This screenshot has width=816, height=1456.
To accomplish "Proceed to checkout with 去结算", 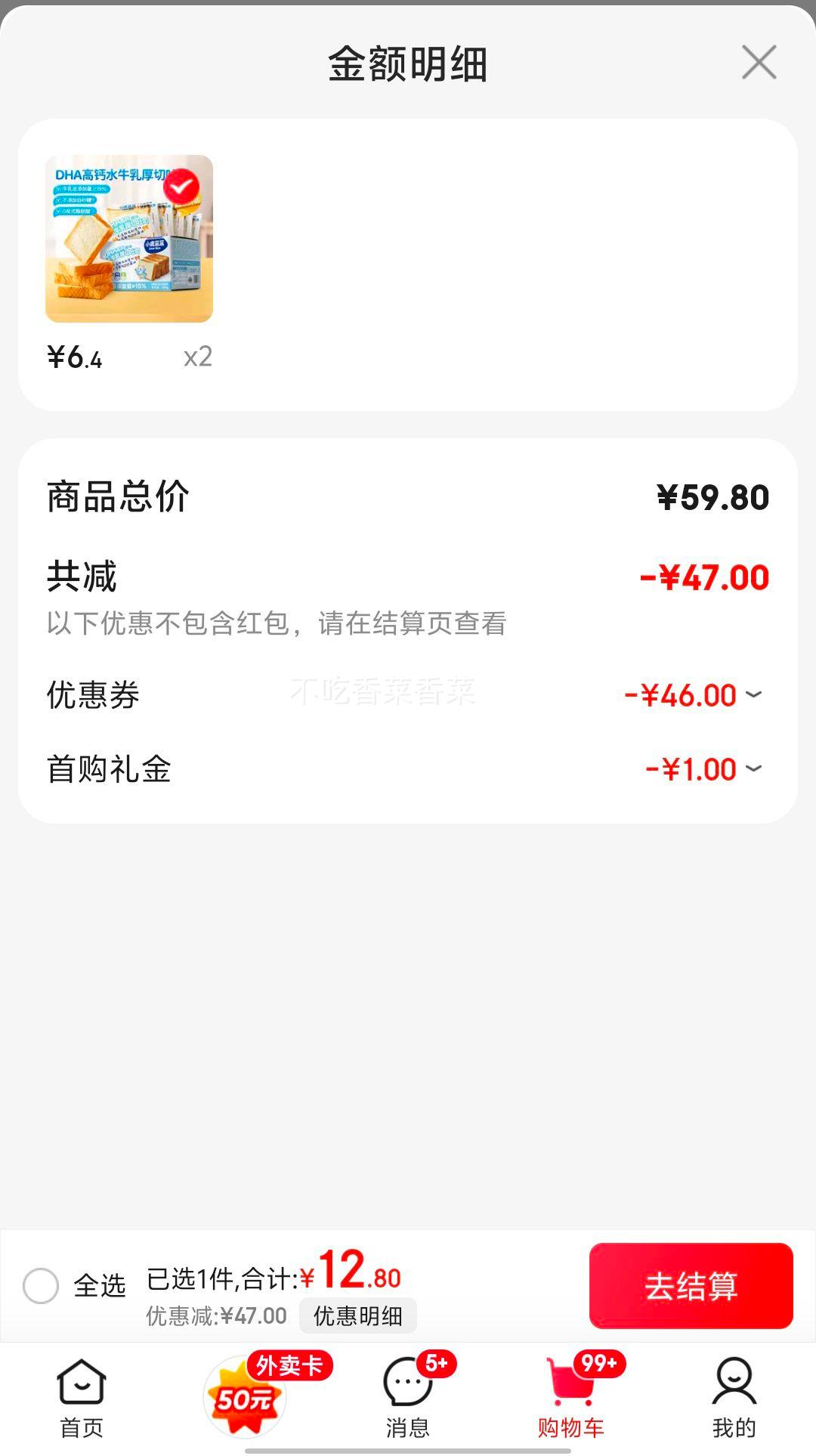I will pyautogui.click(x=691, y=1286).
